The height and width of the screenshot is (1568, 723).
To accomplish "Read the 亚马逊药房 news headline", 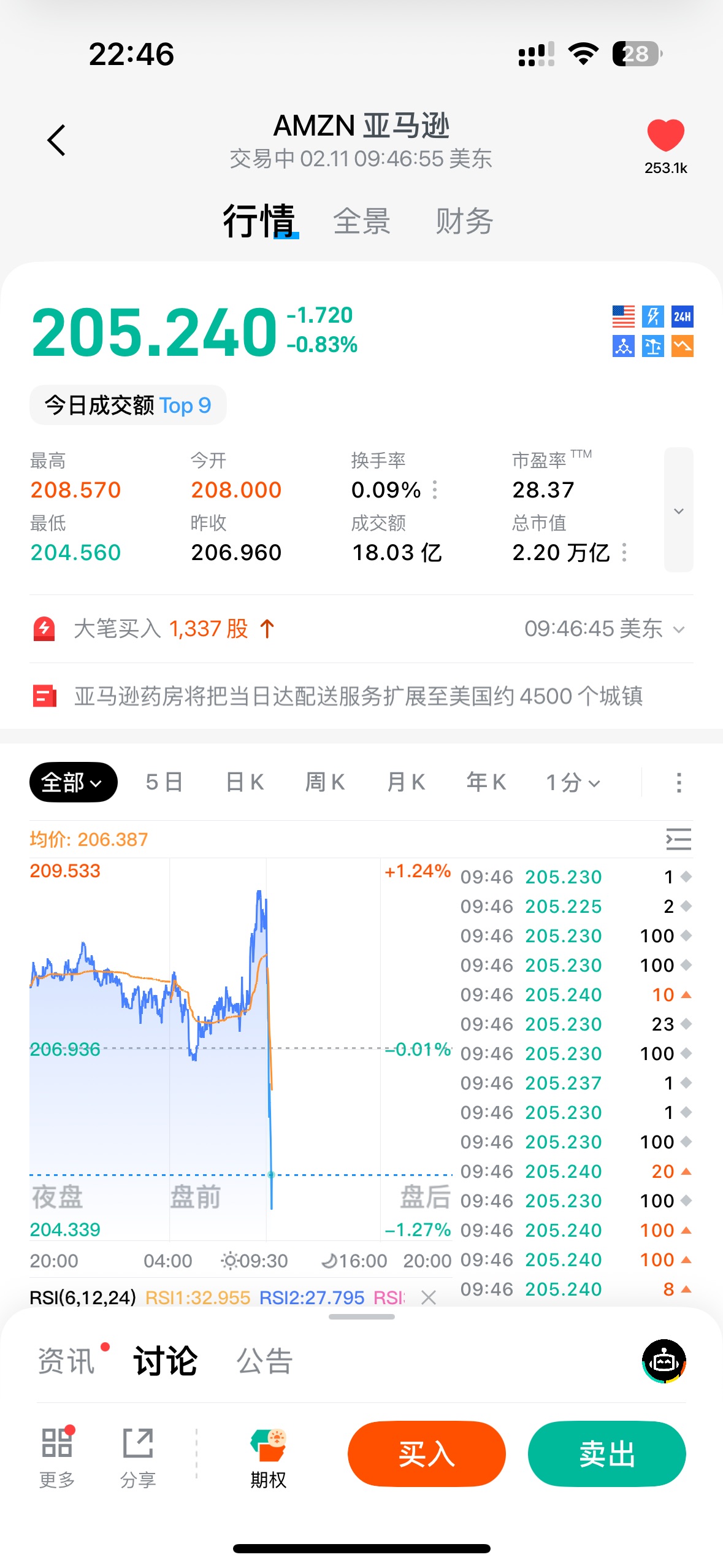I will [358, 696].
